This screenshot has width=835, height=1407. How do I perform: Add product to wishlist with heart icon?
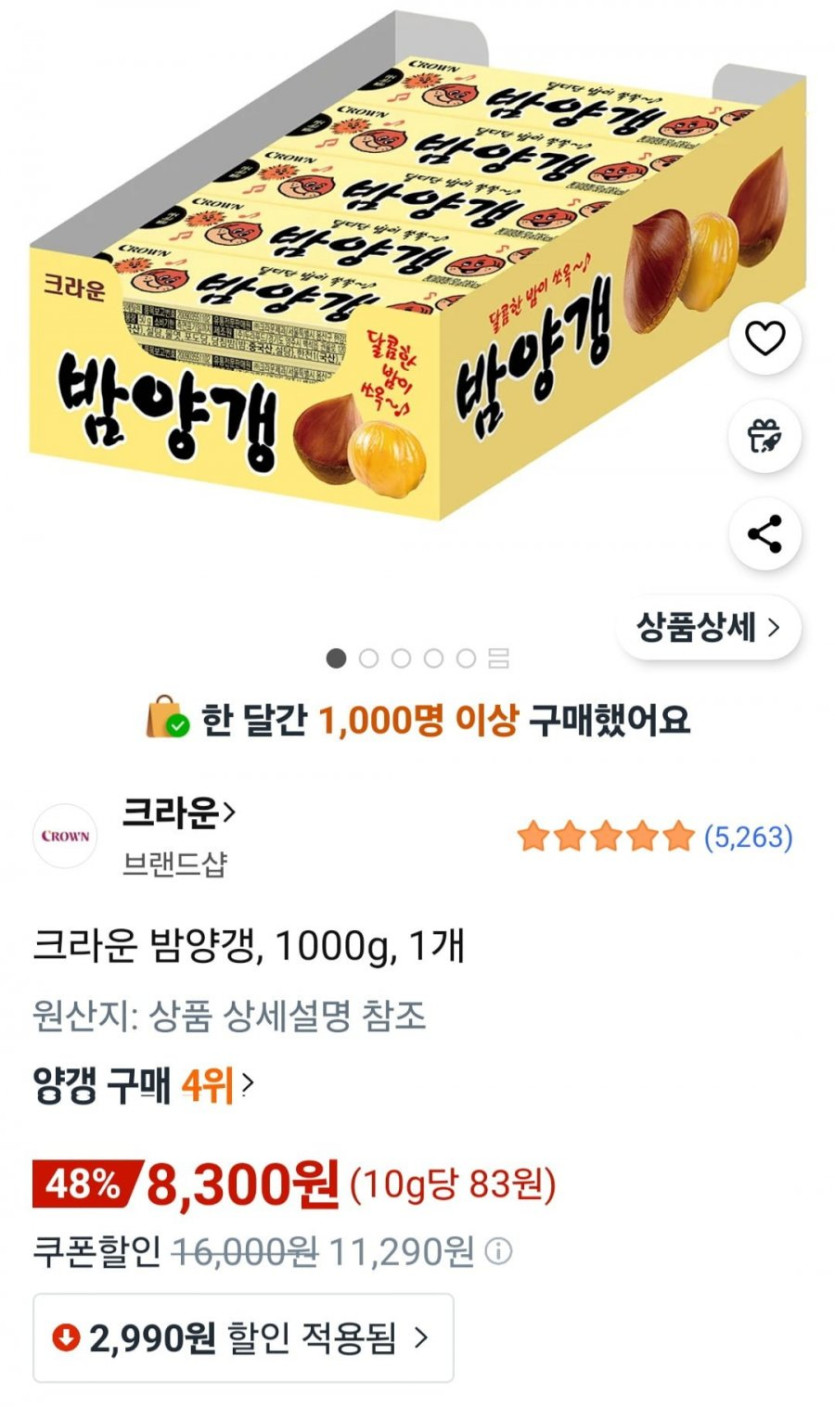point(765,341)
